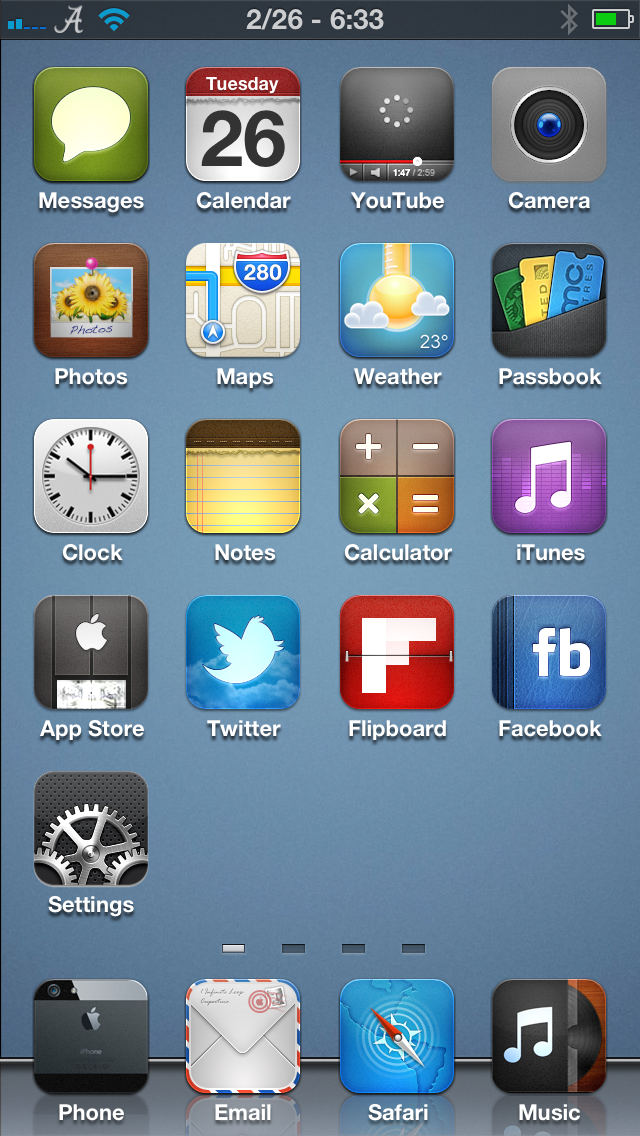Launch Maps

(243, 300)
